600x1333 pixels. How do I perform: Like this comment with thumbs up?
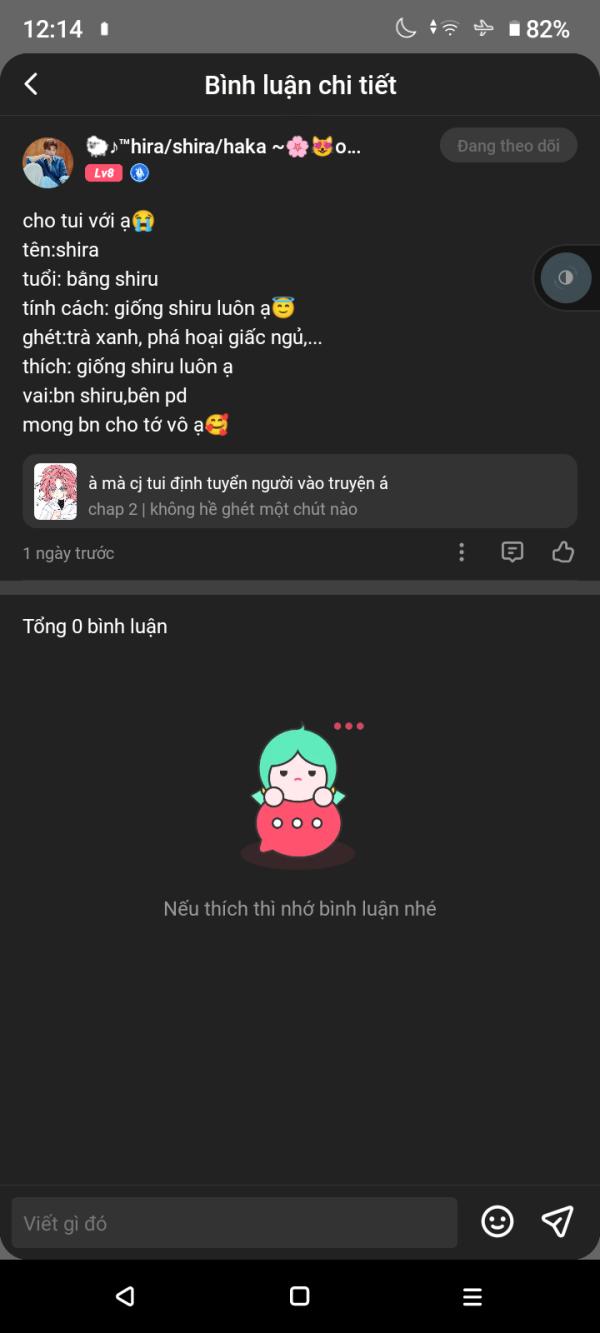click(563, 552)
